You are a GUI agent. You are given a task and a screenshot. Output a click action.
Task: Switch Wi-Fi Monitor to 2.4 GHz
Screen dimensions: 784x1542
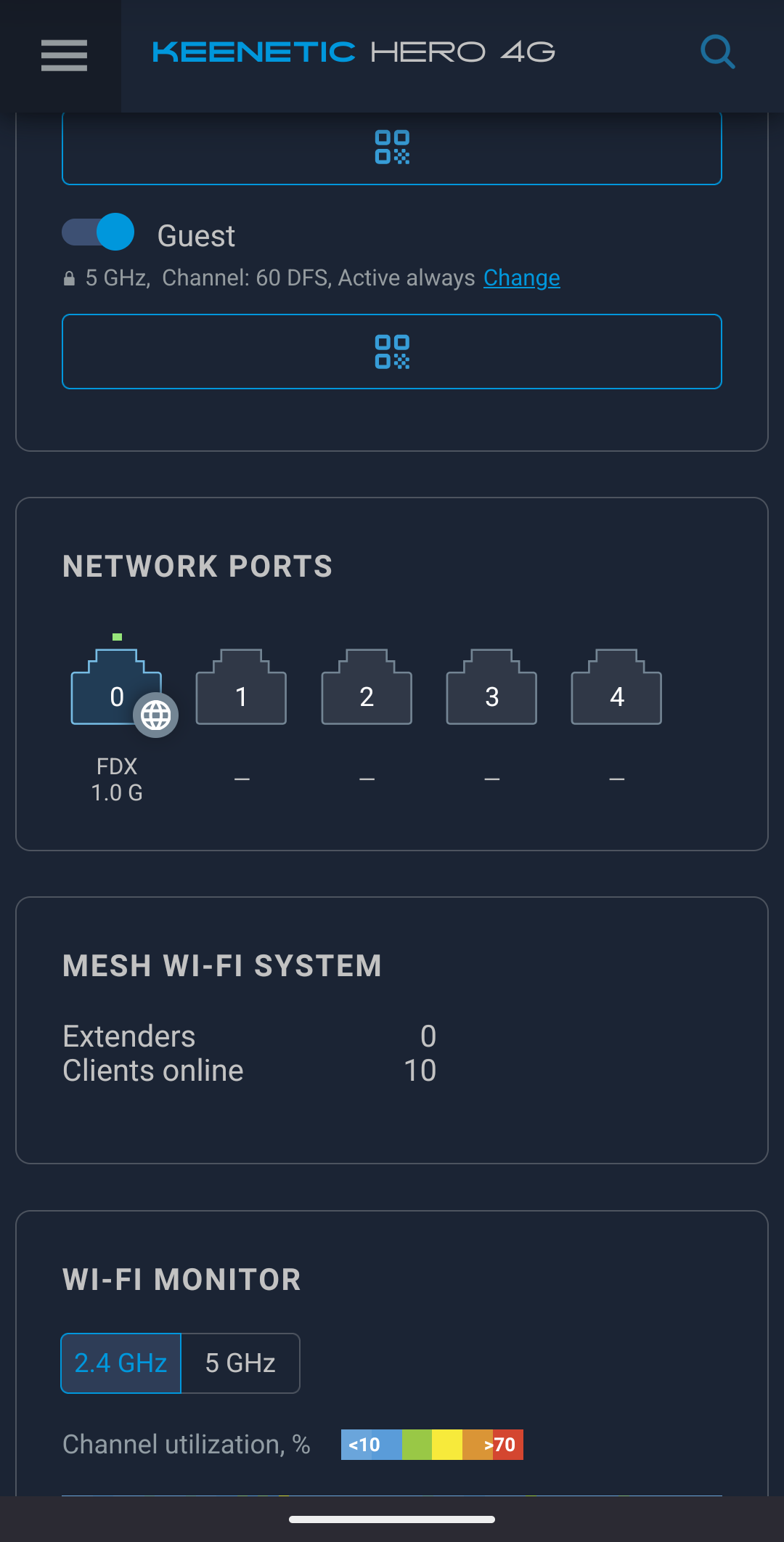(x=121, y=1363)
